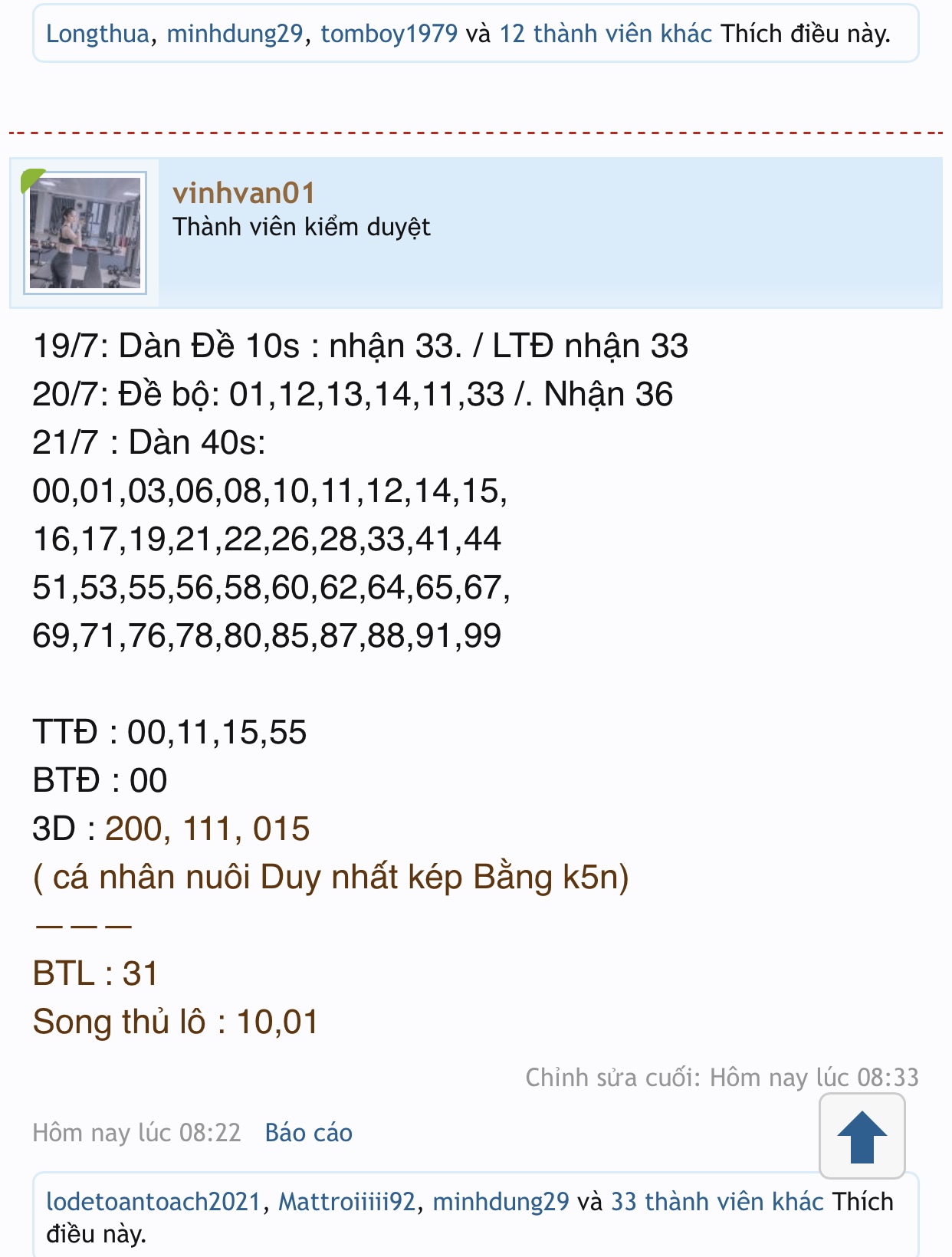Jump to top with the up arrow button
Image resolution: width=952 pixels, height=1257 pixels.
pos(862,1137)
